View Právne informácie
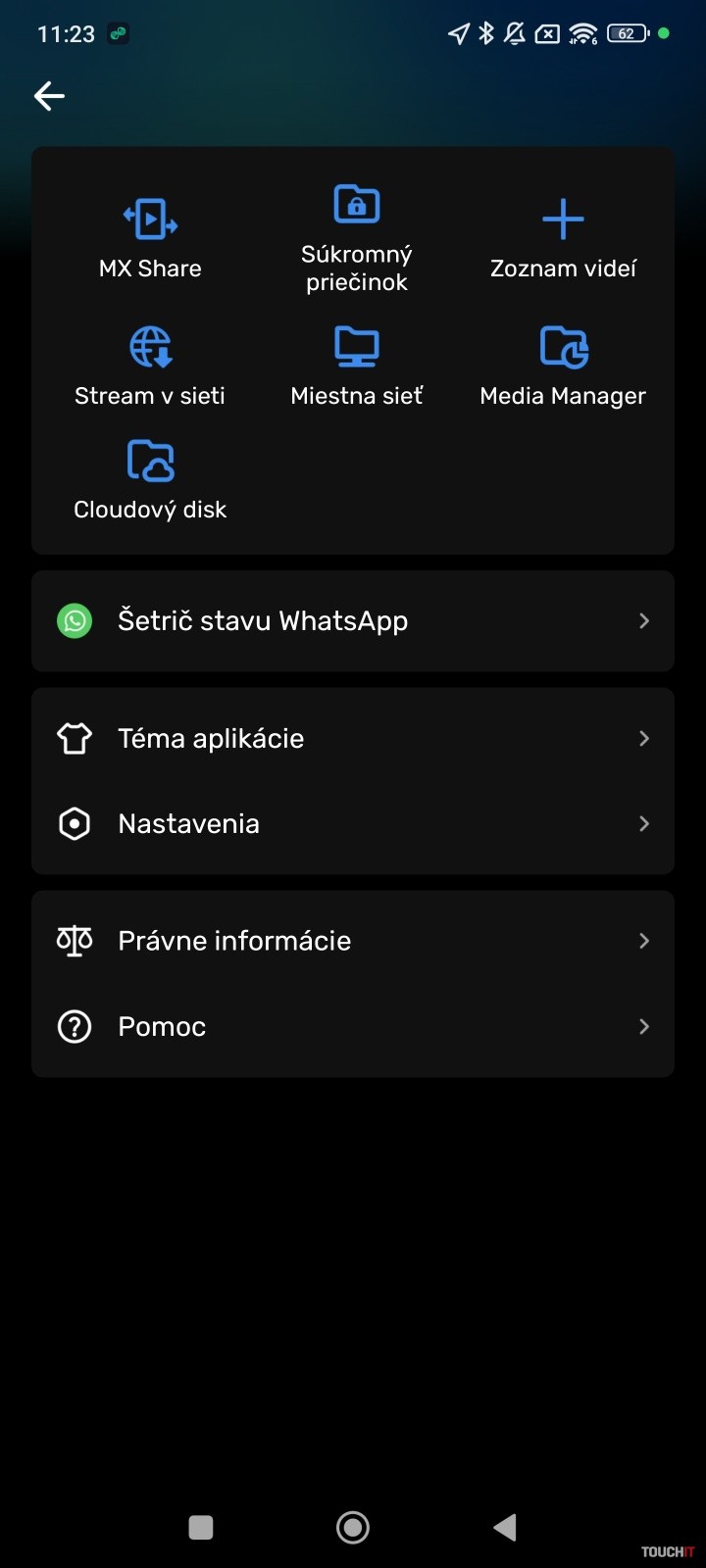Screen dimensions: 706x1568 [x=353, y=941]
